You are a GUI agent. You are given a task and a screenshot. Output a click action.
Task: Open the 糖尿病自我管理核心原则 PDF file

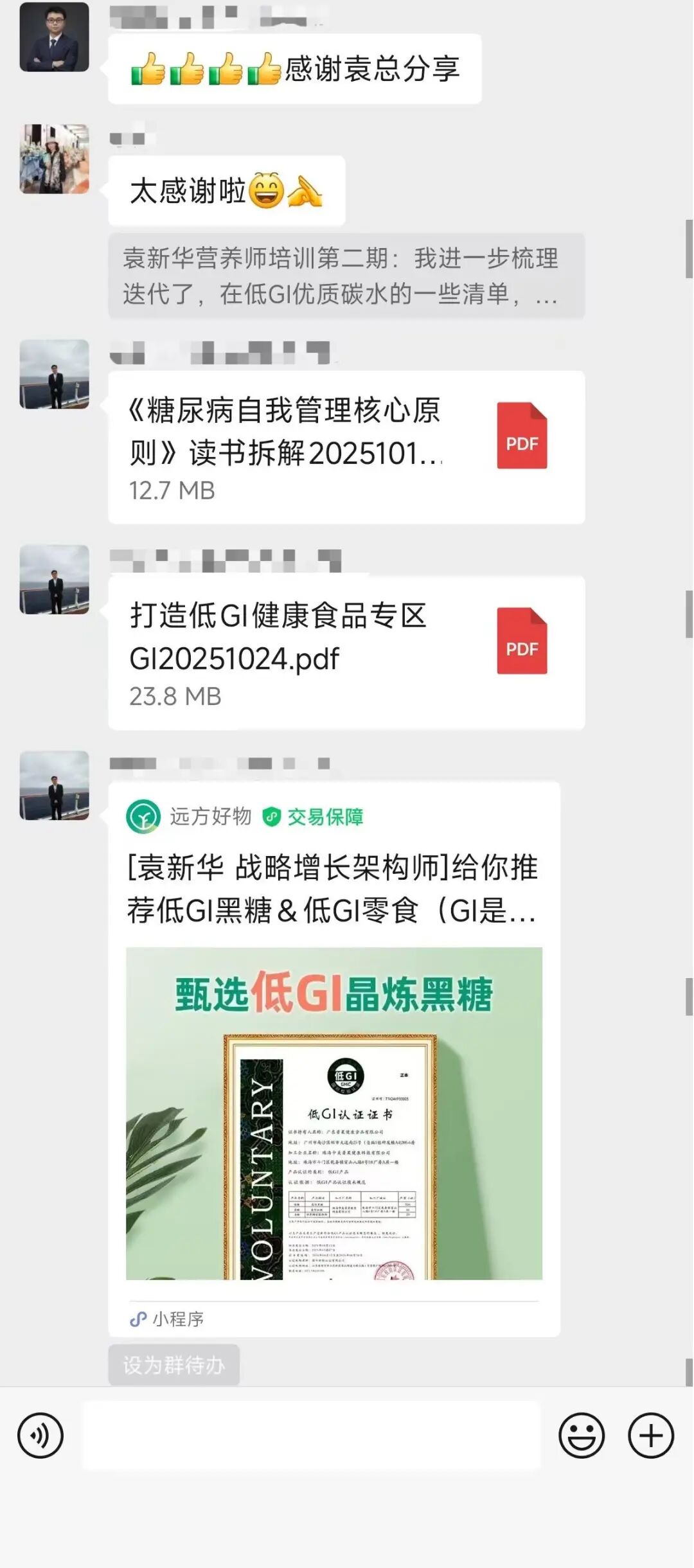[x=346, y=447]
